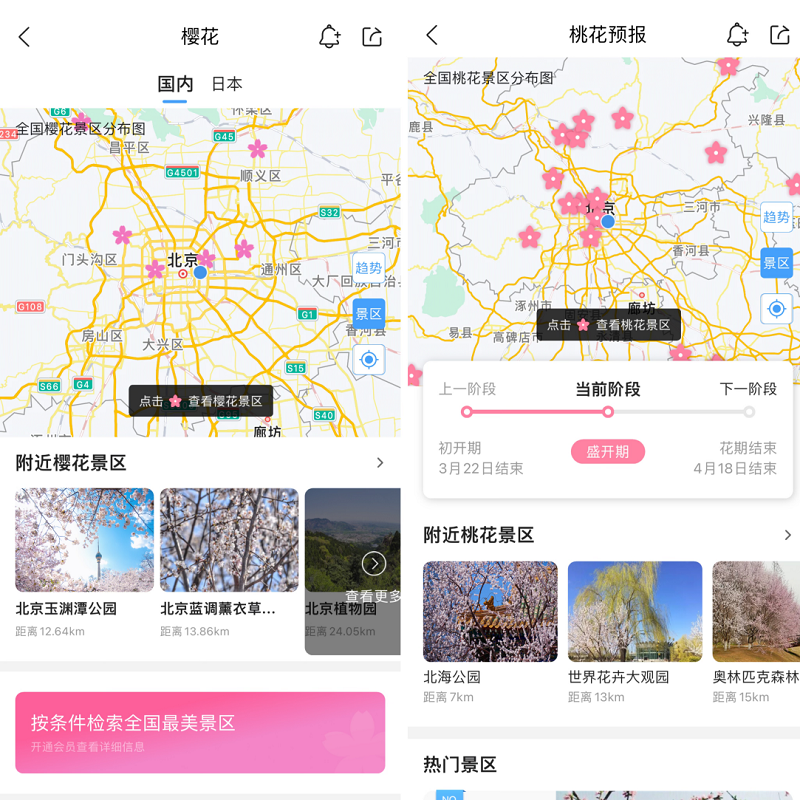Share the 樱花 page

click(372, 37)
